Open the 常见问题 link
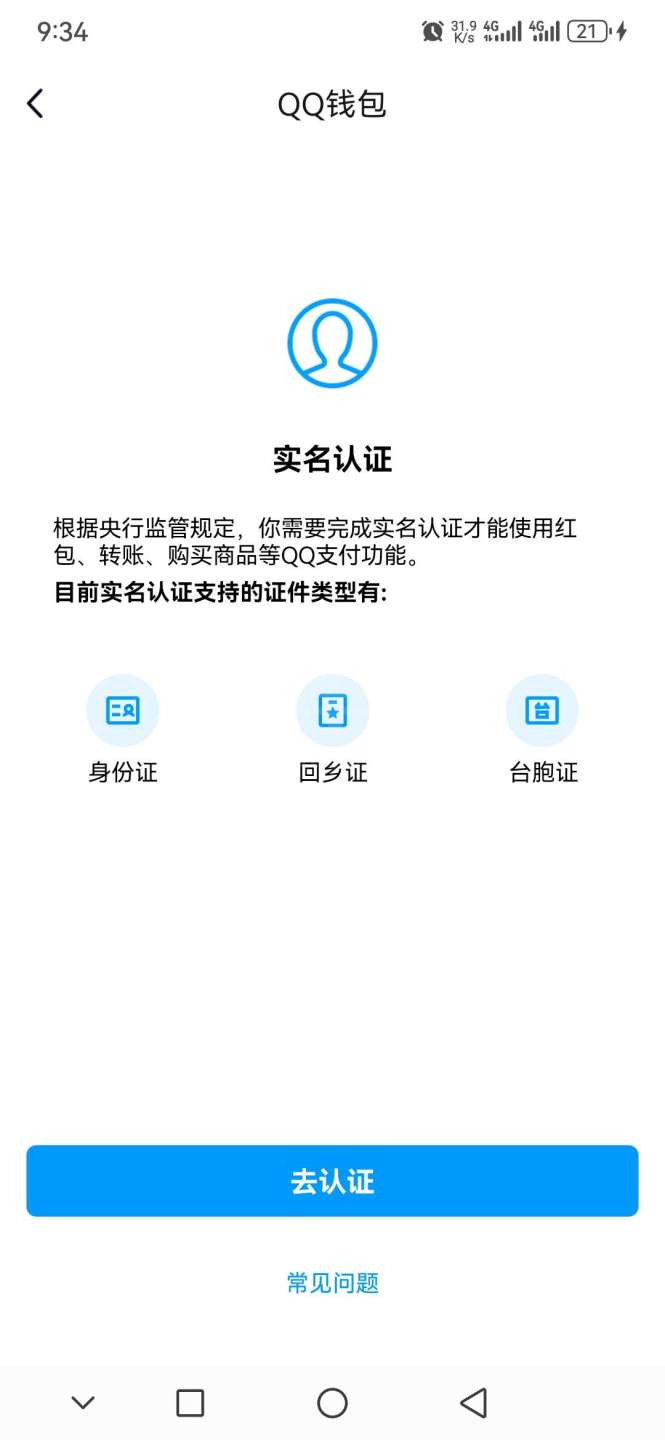665x1440 pixels. click(332, 1283)
